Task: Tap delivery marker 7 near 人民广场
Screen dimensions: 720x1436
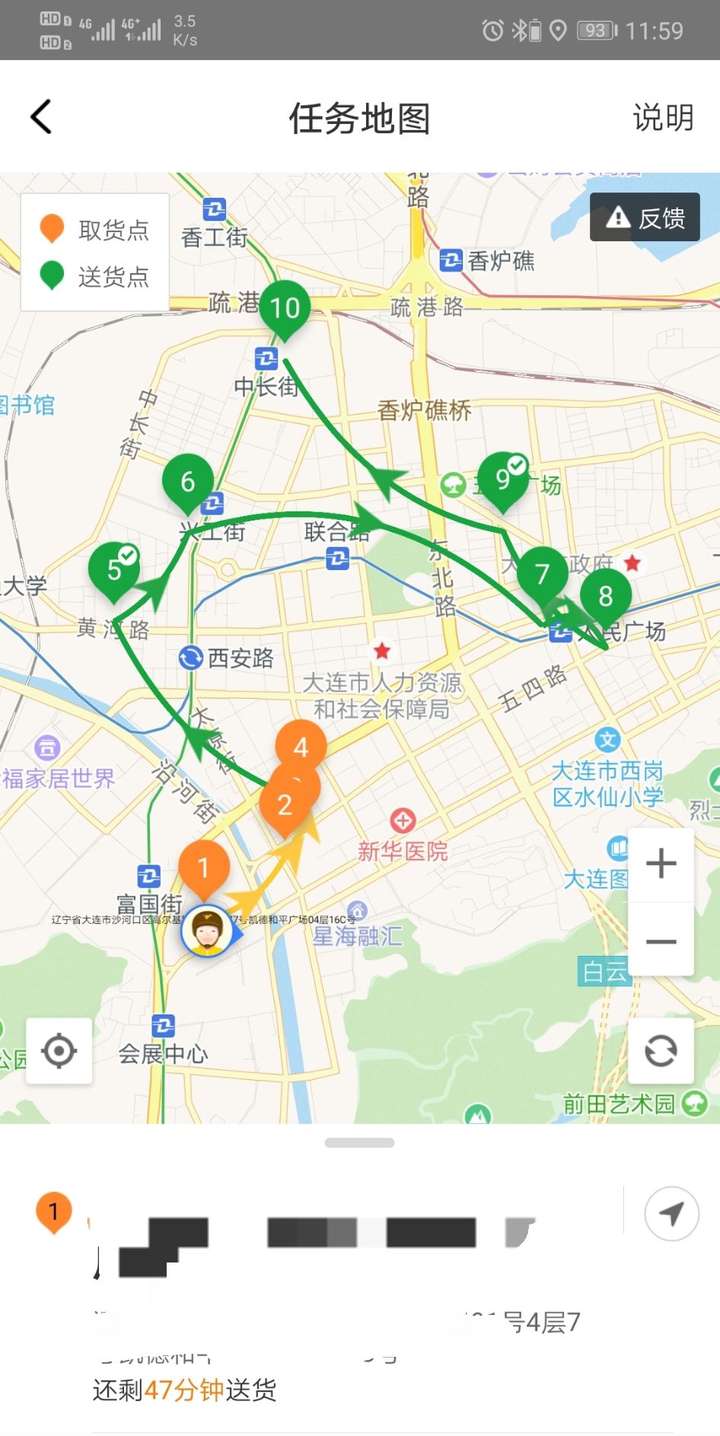Action: pos(545,574)
